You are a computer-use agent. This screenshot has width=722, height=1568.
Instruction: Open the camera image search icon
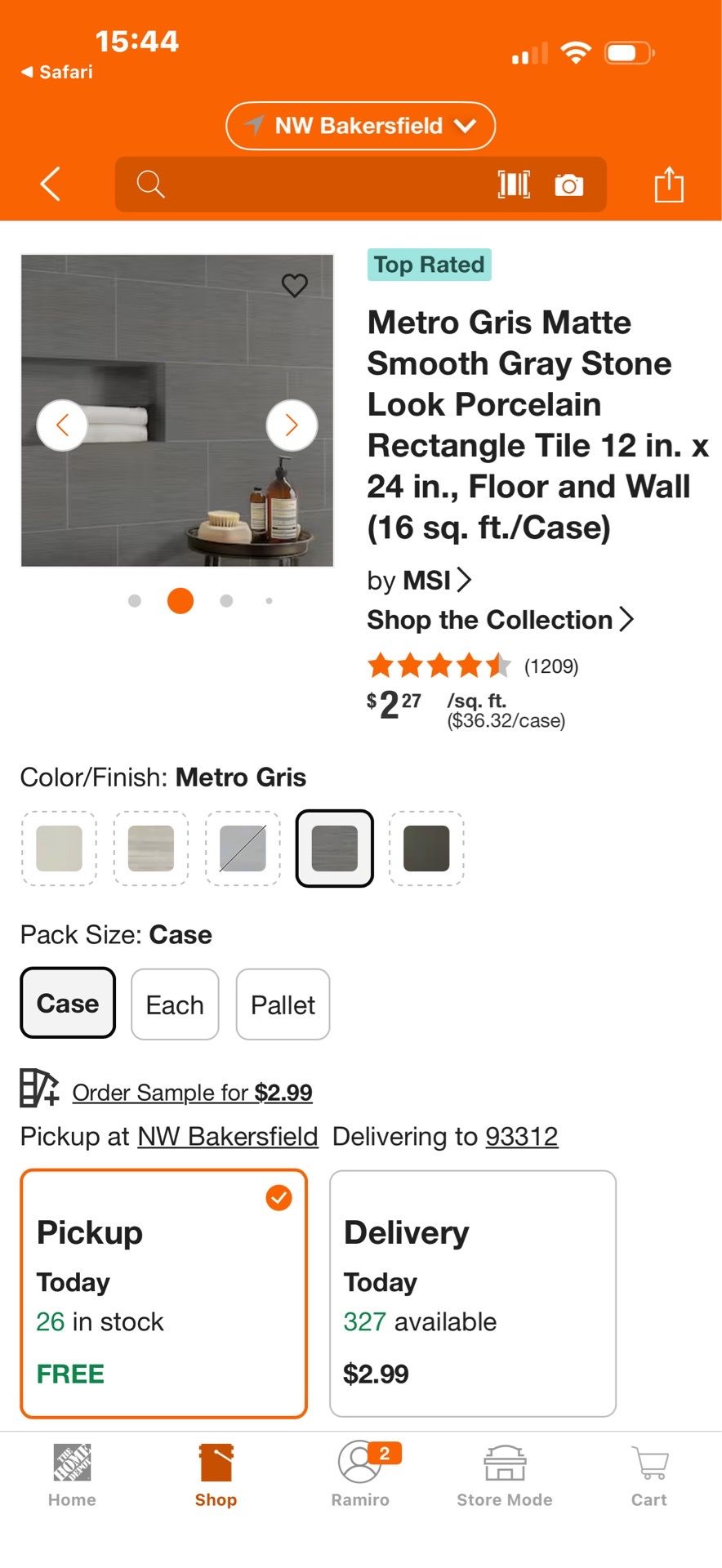(569, 185)
